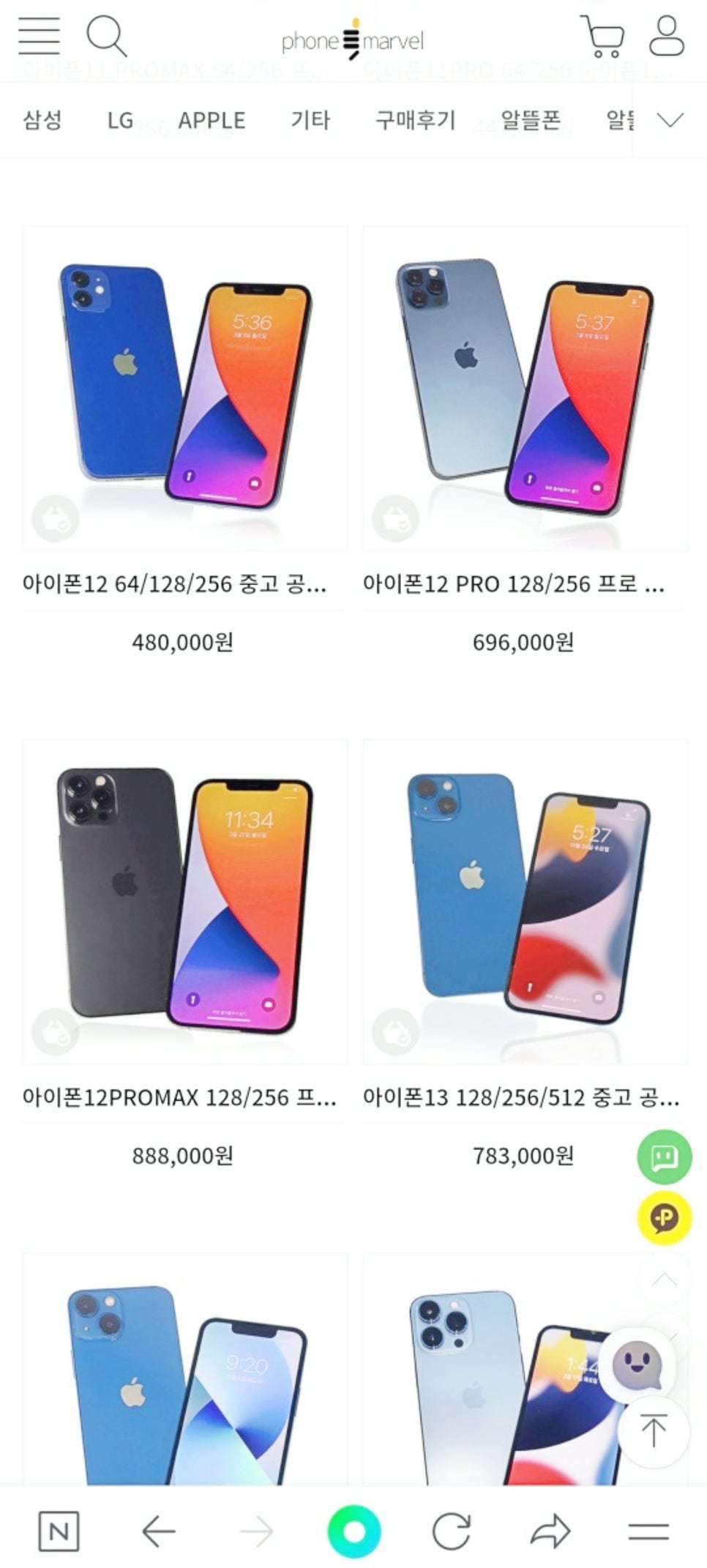
Task: Expand the category list chevron
Action: coord(670,120)
